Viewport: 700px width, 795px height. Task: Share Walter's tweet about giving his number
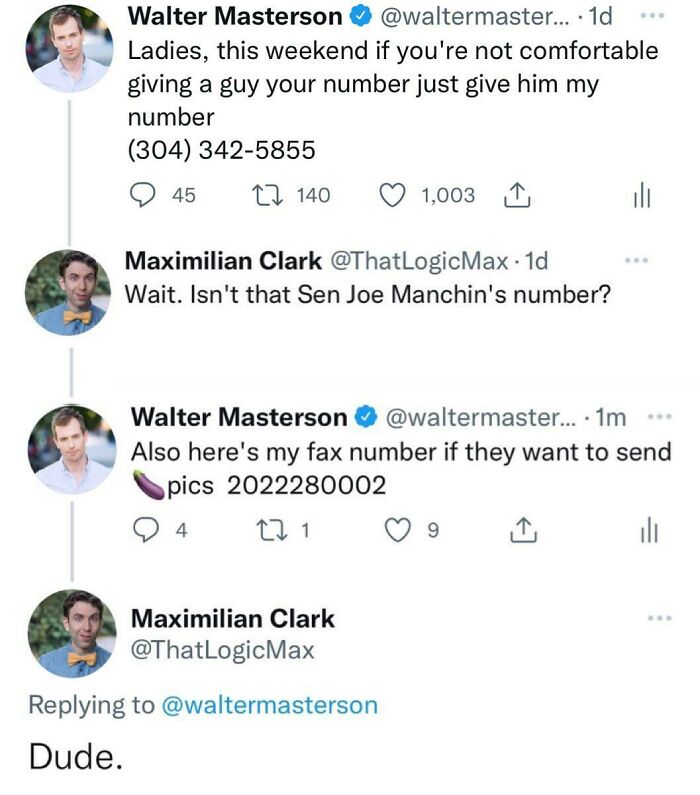[517, 195]
